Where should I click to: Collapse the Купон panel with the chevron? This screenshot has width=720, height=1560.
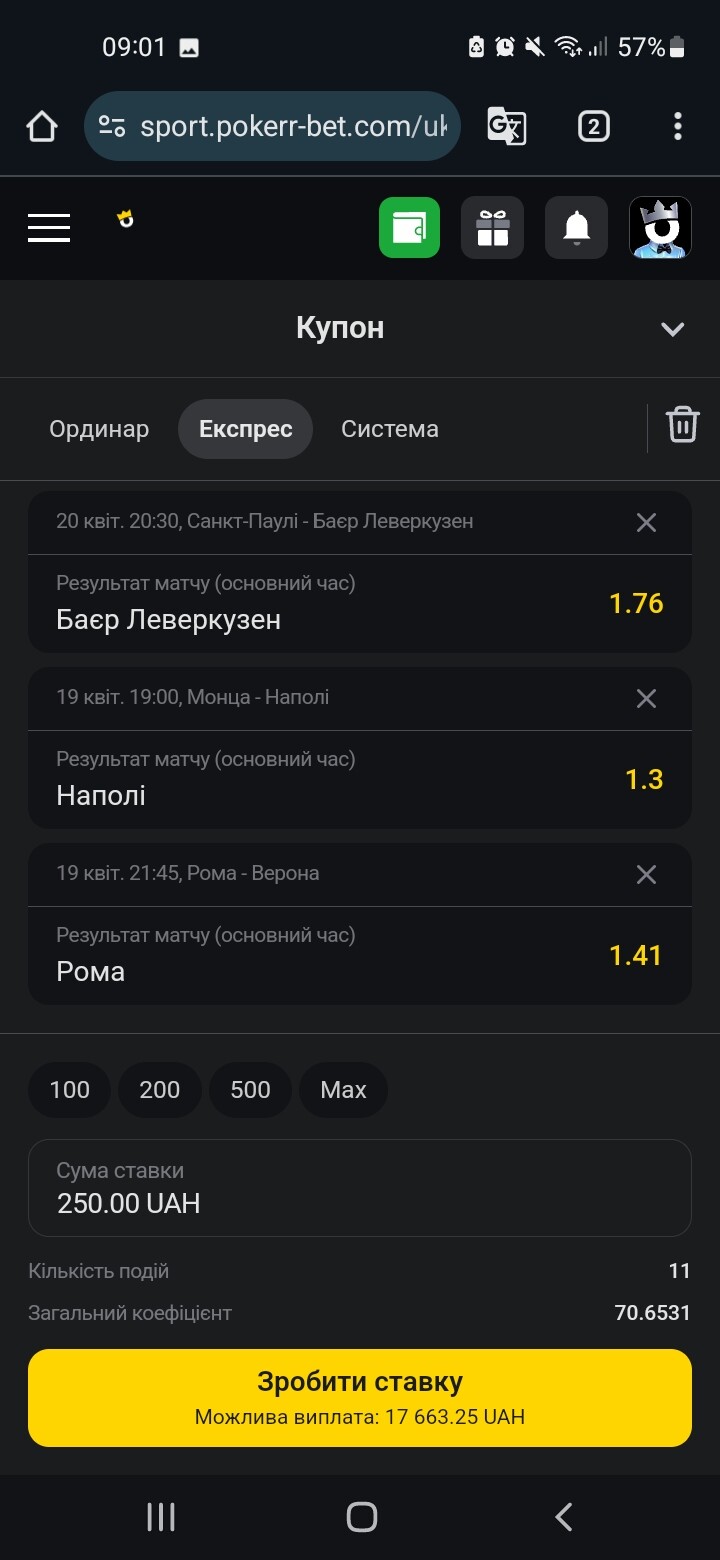coord(673,329)
